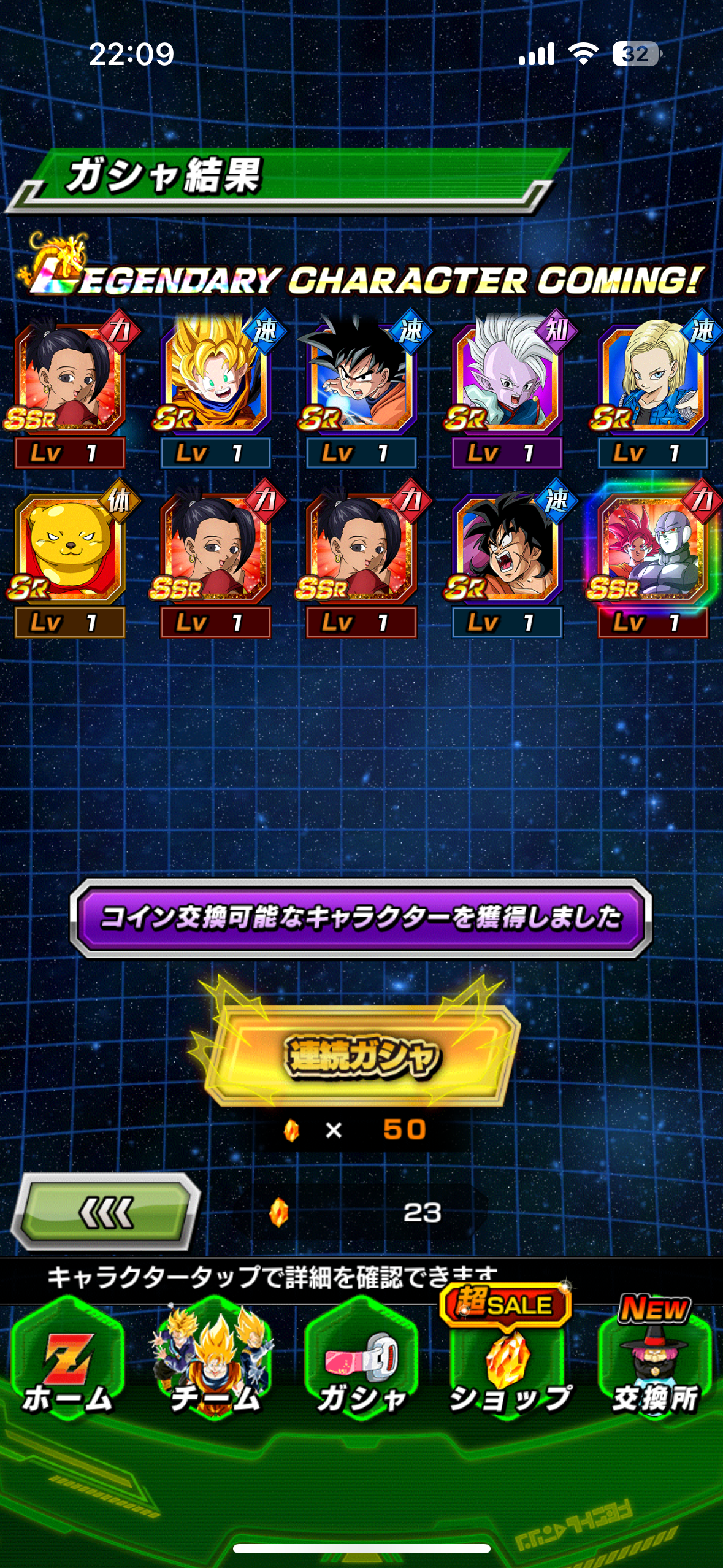This screenshot has width=723, height=1568.
Task: Go back with the green arrow button
Action: coord(107,1212)
